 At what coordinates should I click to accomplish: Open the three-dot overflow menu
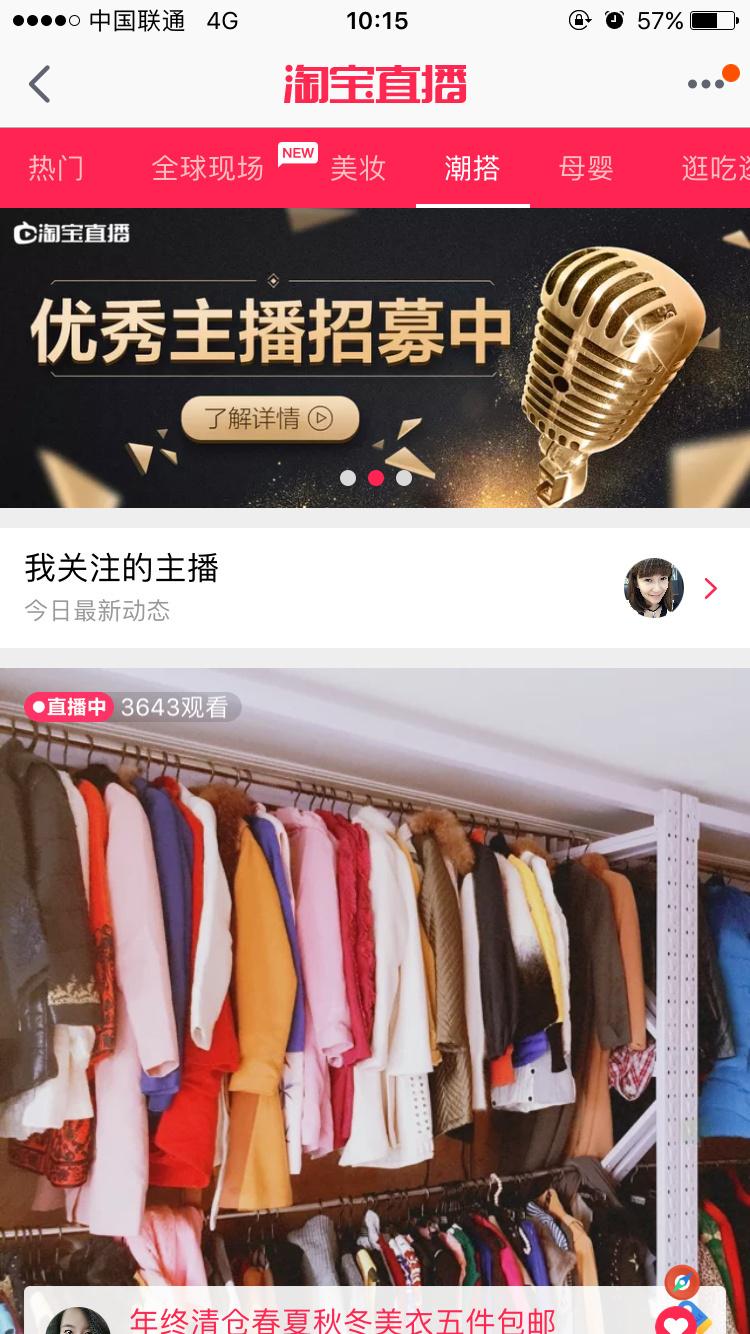706,84
